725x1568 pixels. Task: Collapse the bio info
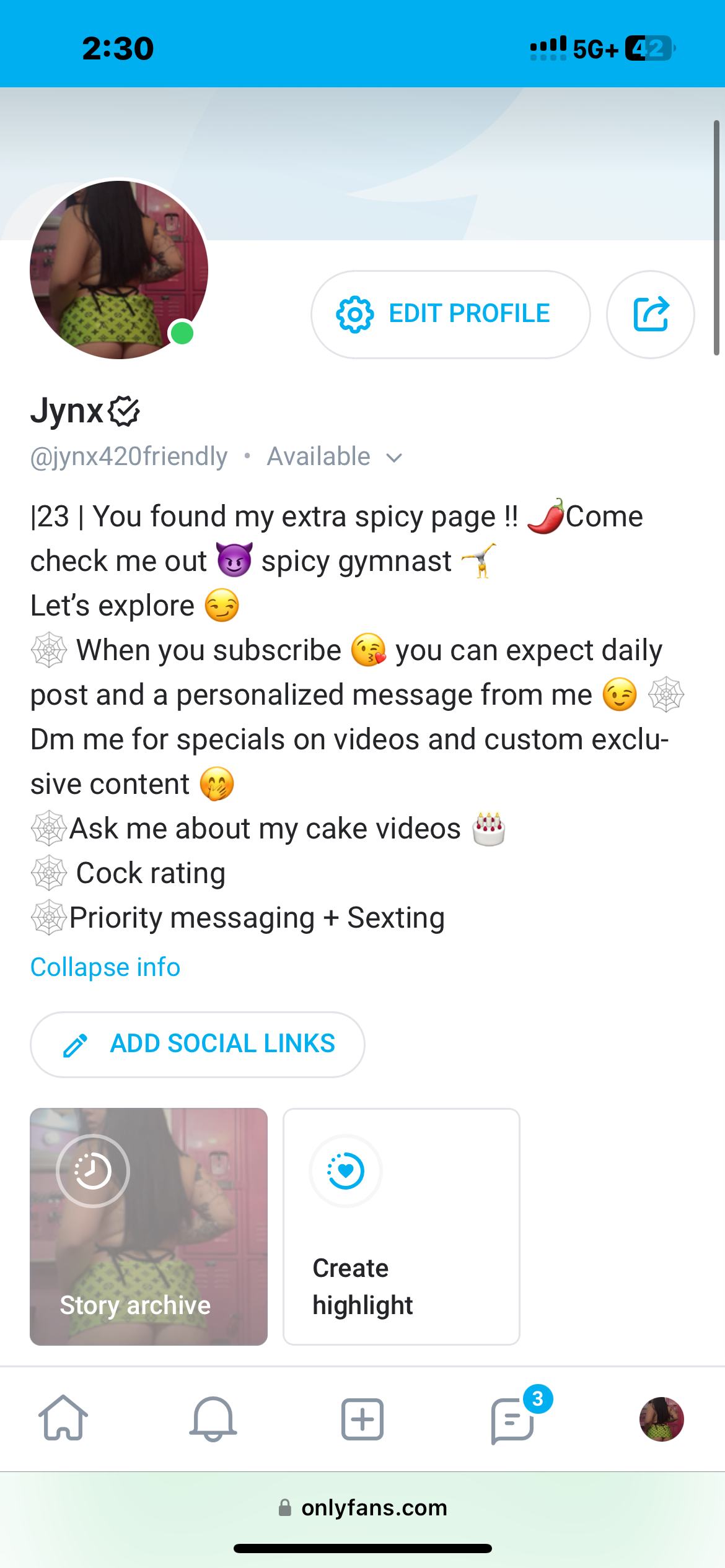pos(105,967)
